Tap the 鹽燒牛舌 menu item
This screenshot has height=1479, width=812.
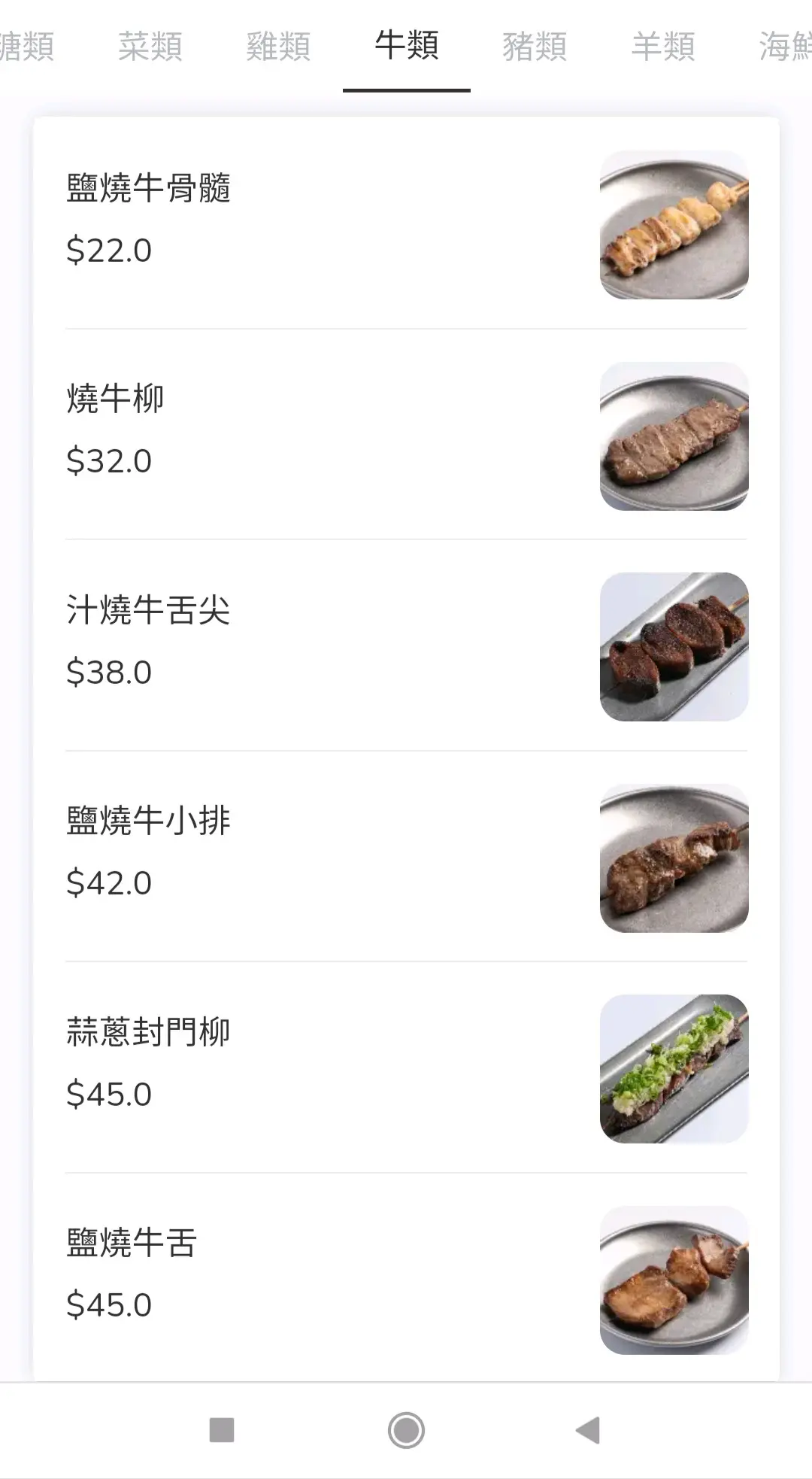point(406,1278)
